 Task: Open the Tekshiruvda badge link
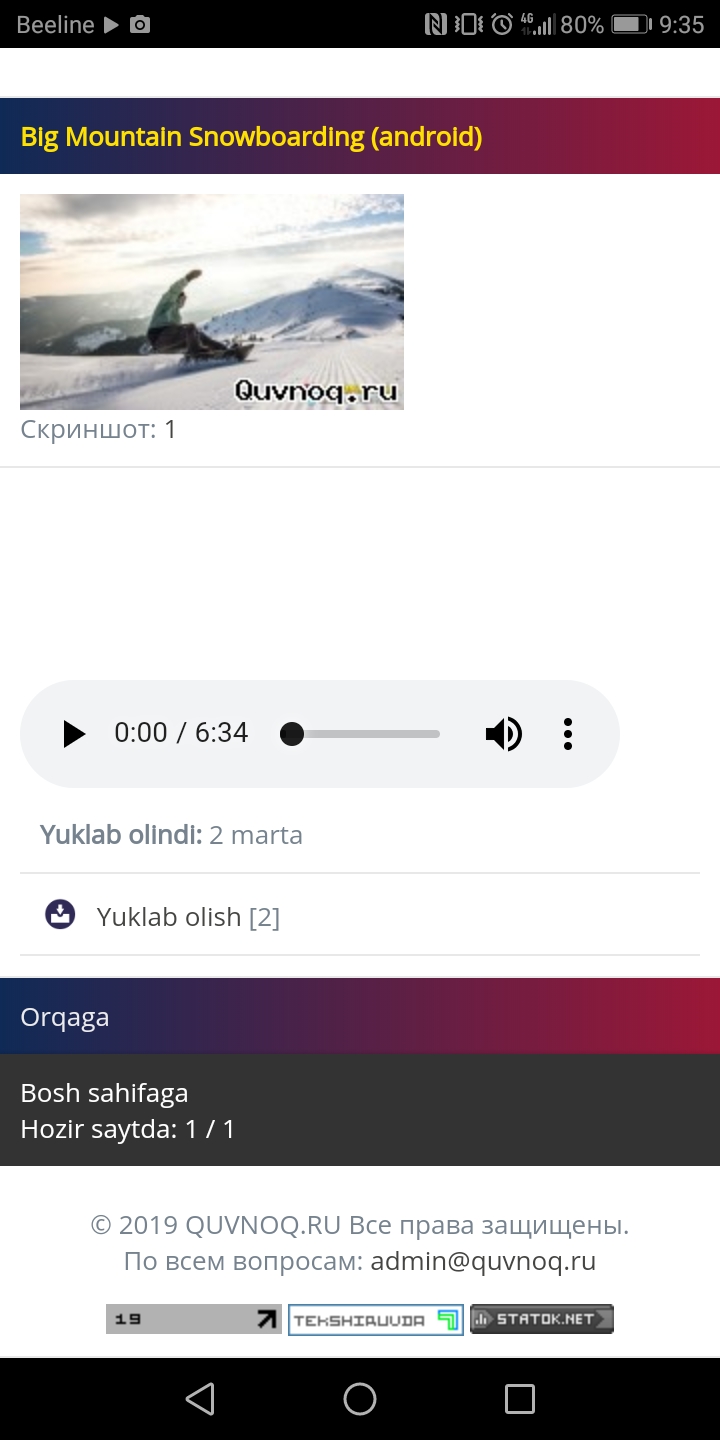375,1320
